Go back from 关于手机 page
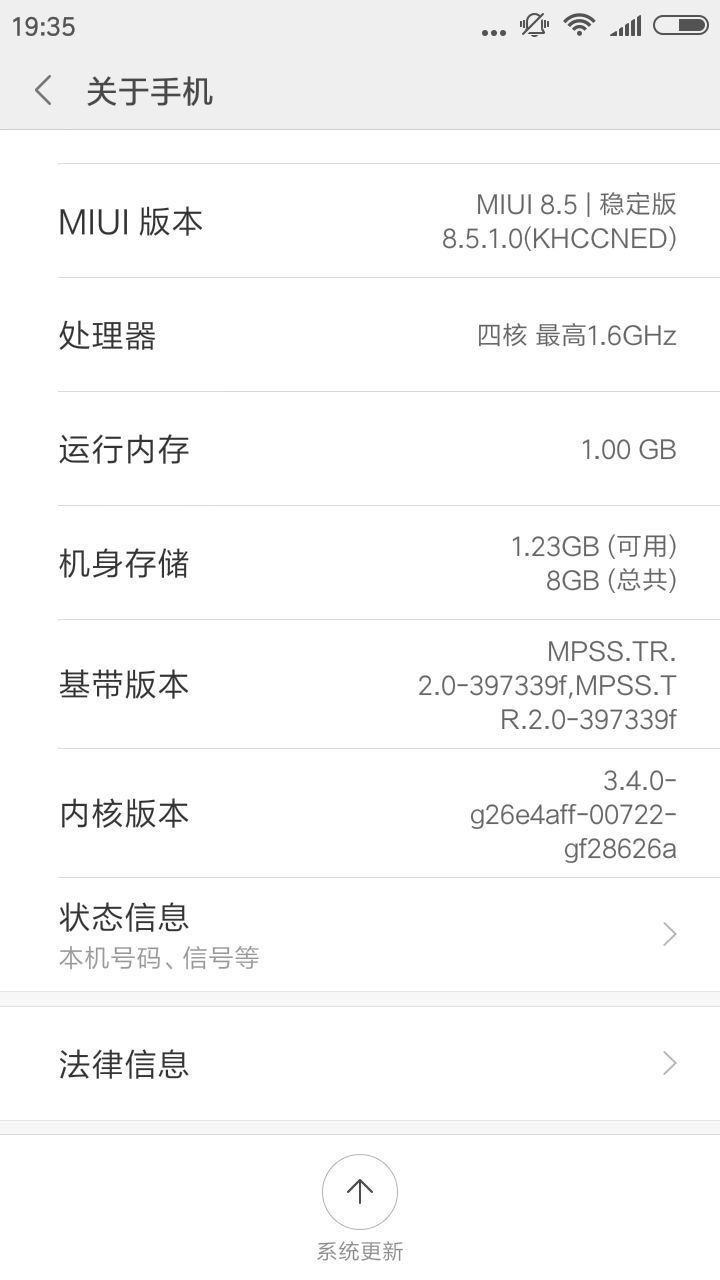 [x=43, y=91]
